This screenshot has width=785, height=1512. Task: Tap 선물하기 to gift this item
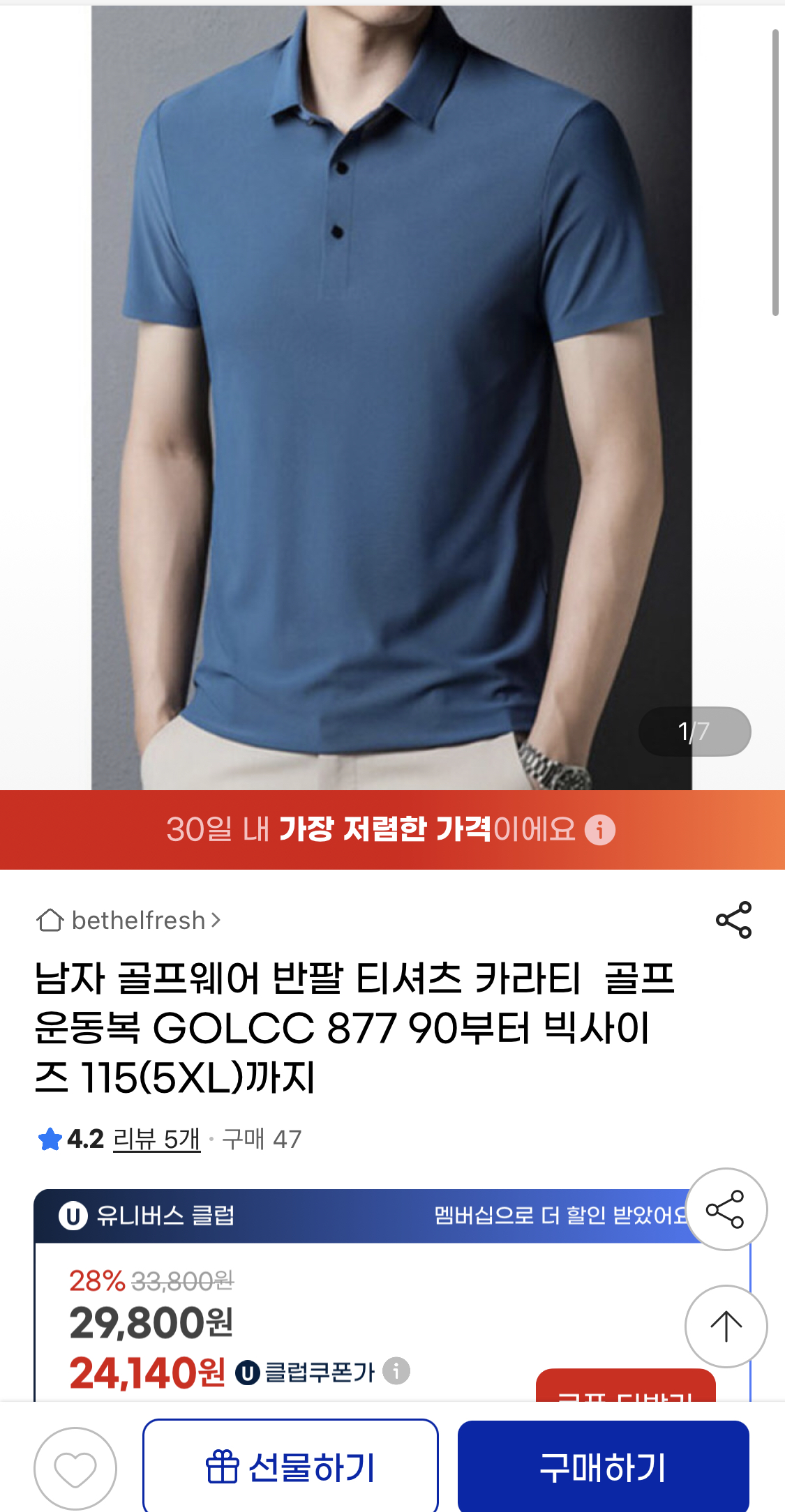[x=290, y=1467]
